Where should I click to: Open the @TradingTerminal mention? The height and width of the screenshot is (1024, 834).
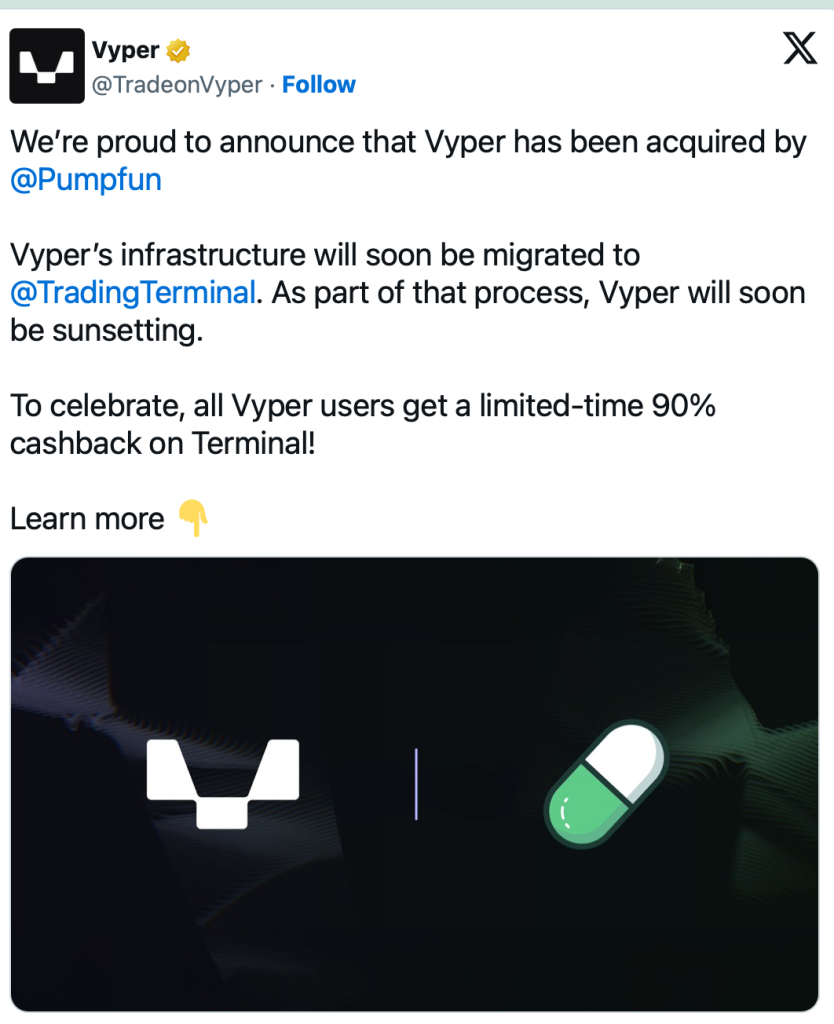point(133,293)
